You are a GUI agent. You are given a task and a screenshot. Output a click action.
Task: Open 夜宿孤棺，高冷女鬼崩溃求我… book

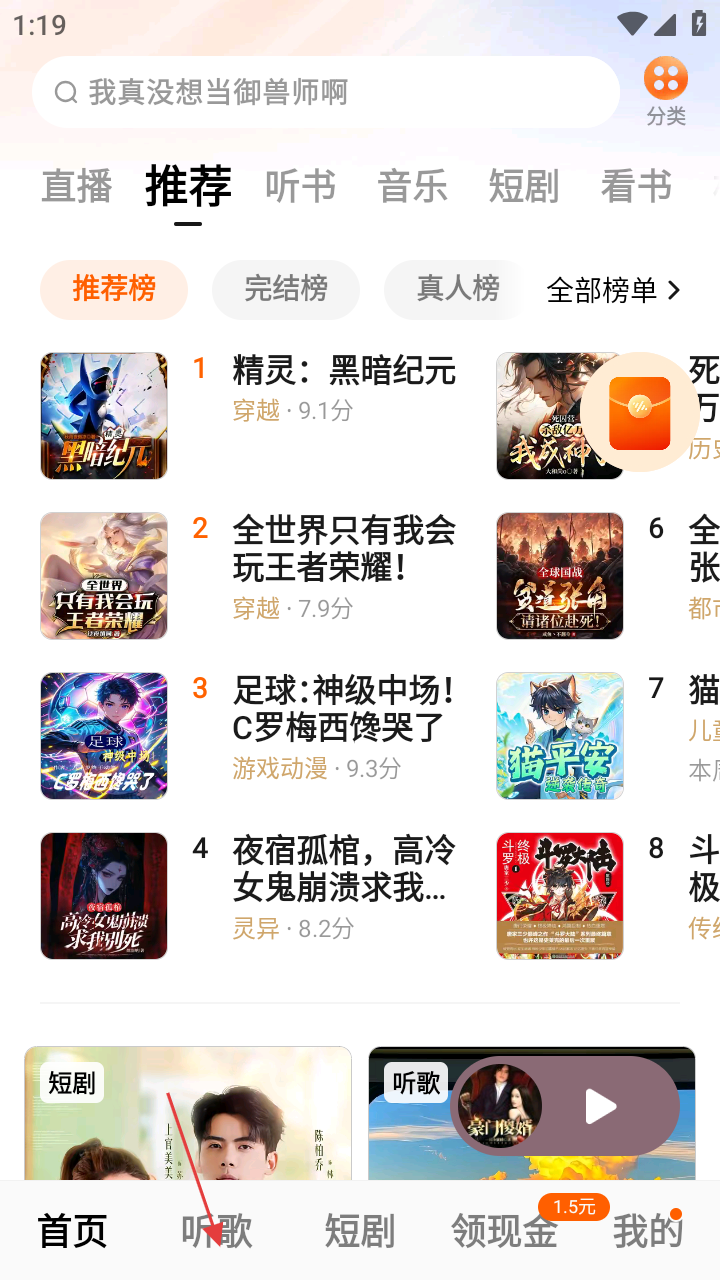[x=343, y=868]
